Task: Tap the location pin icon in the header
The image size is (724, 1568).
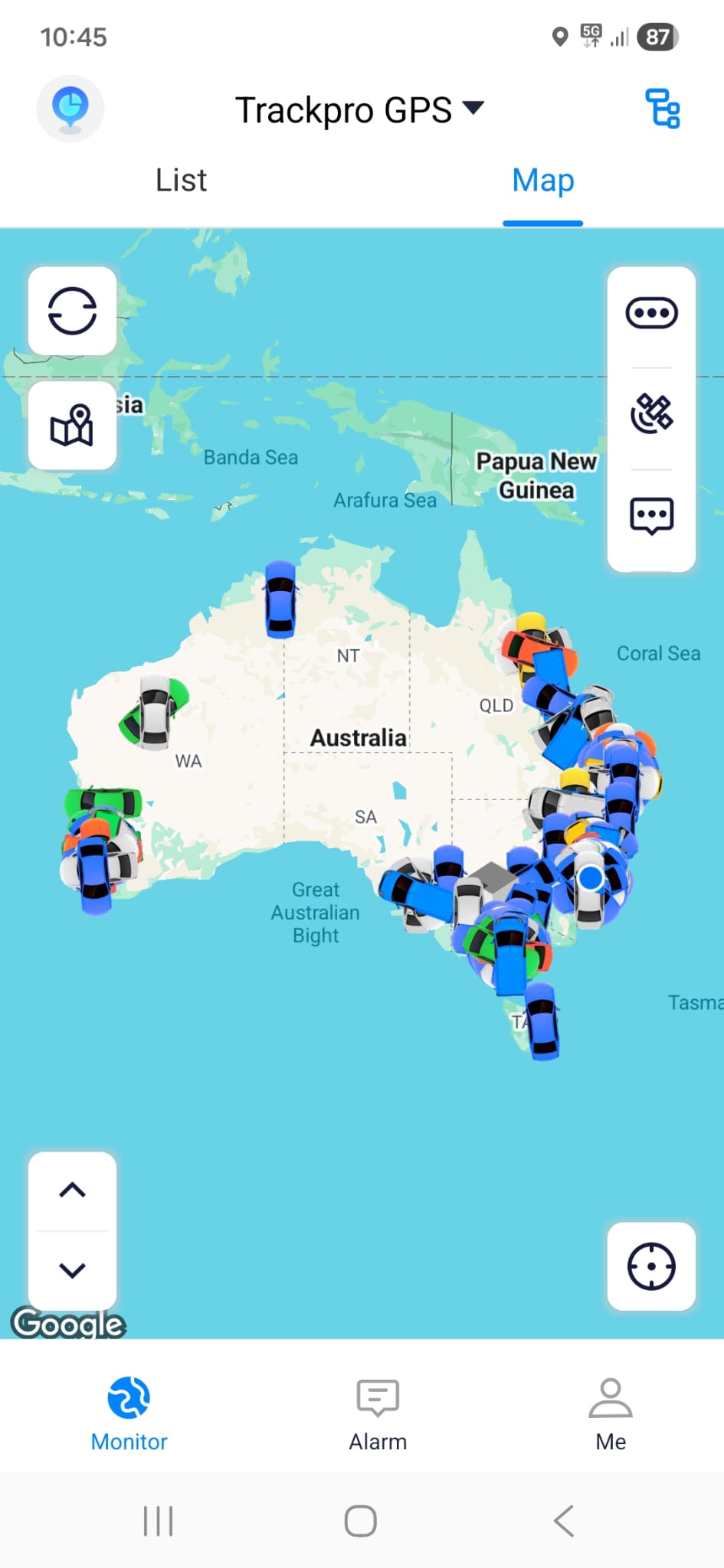Action: coord(70,108)
